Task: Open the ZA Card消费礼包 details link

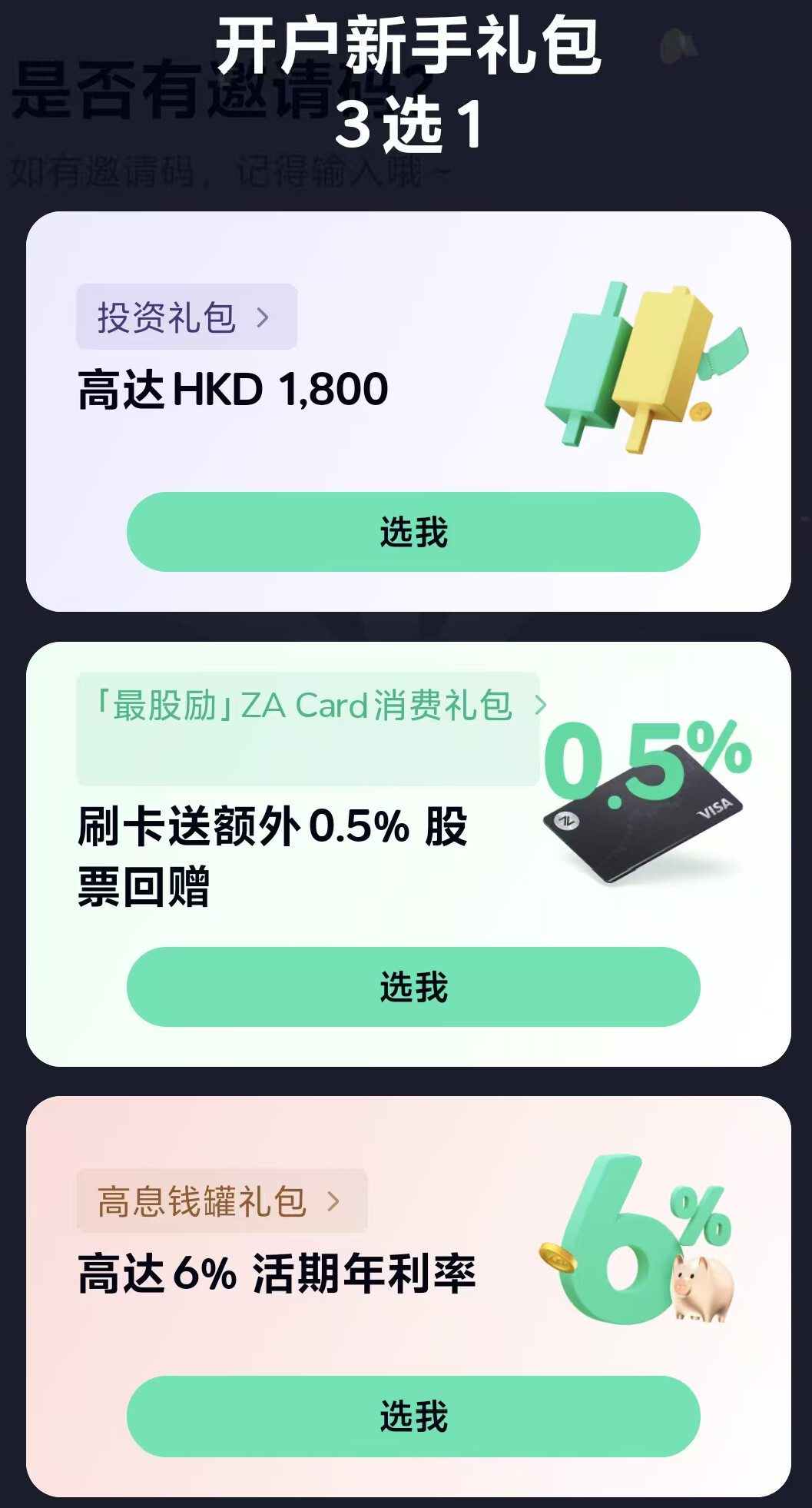Action: [x=315, y=707]
